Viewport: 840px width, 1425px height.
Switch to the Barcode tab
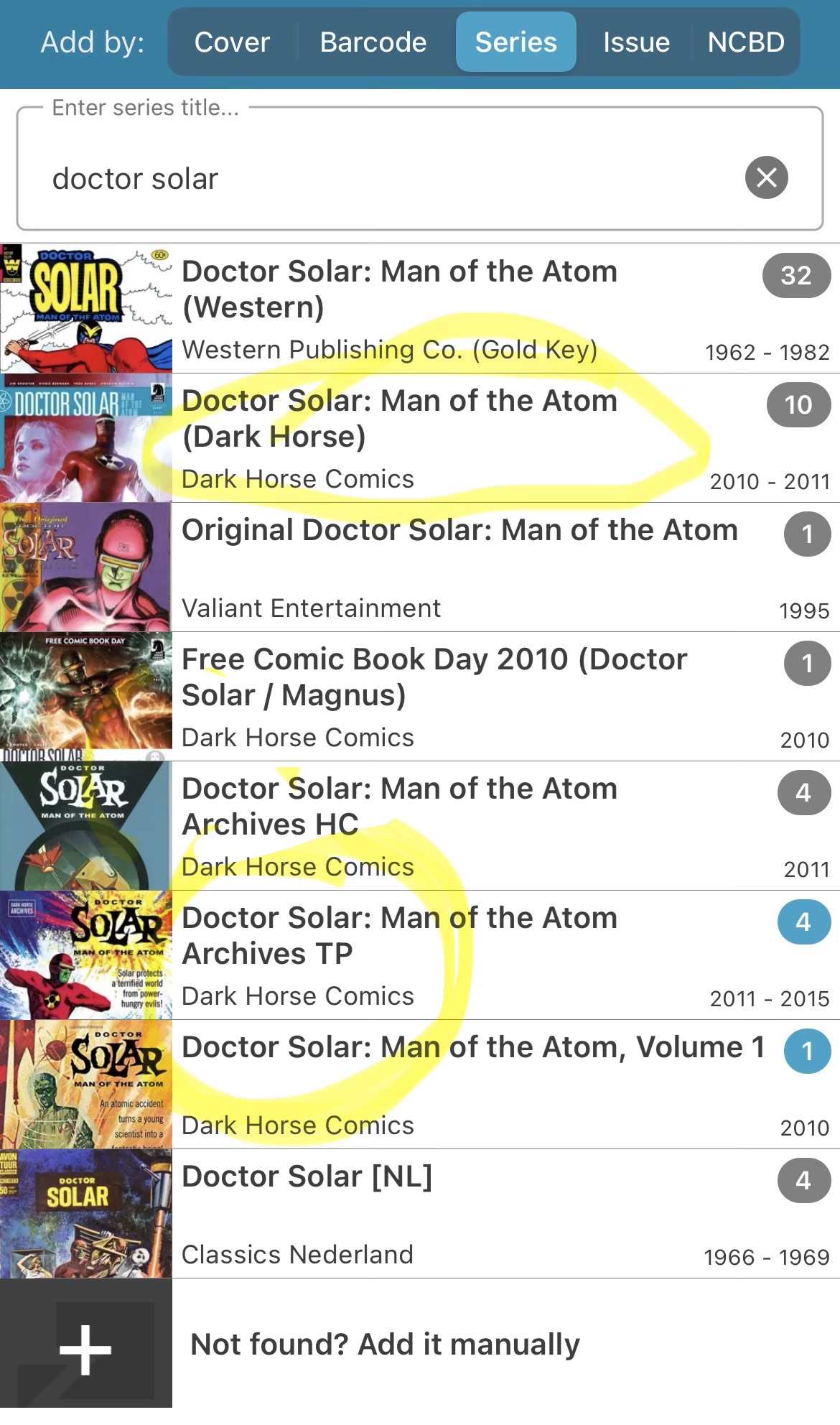(373, 42)
